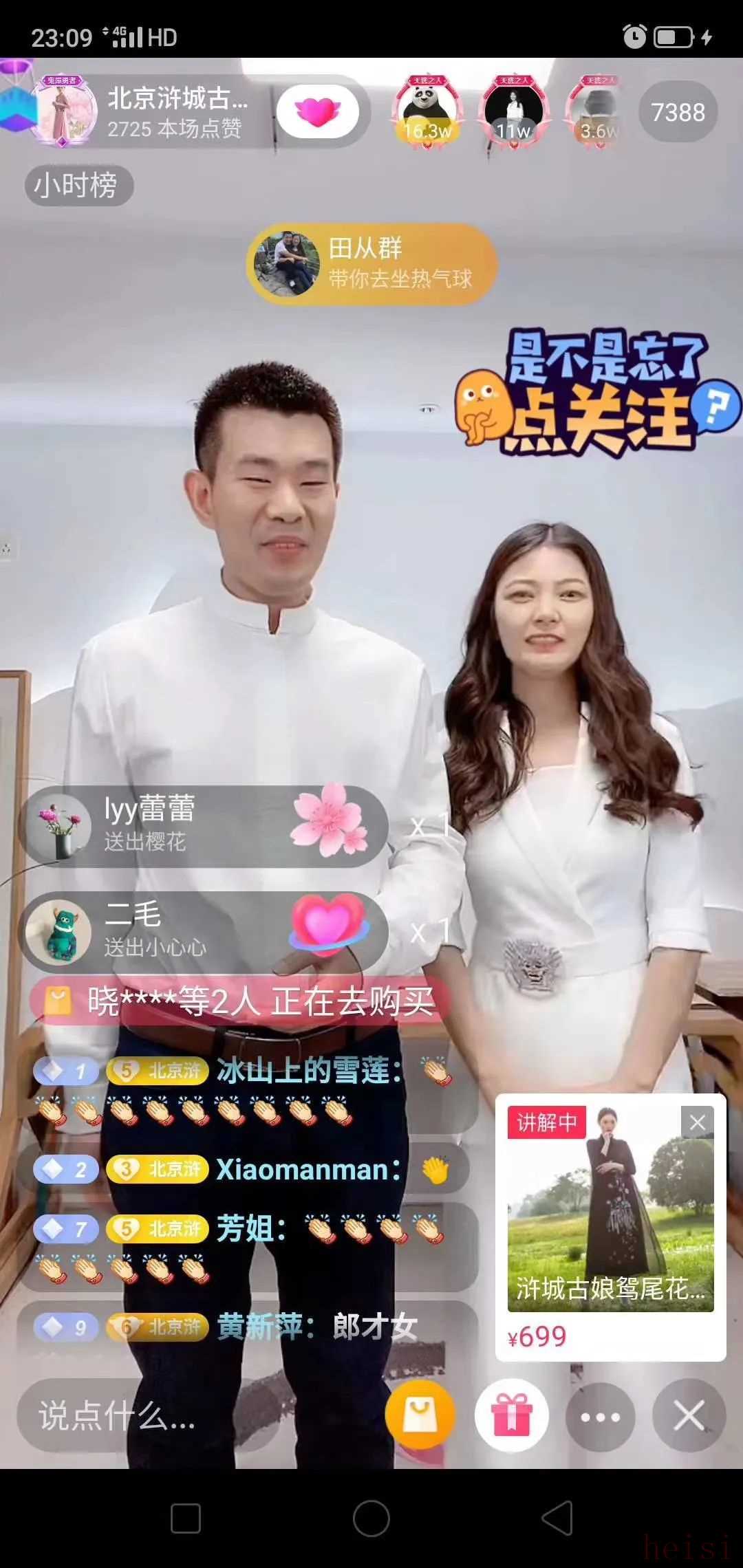Go back using system back button
The image size is (743, 1568).
(557, 1518)
